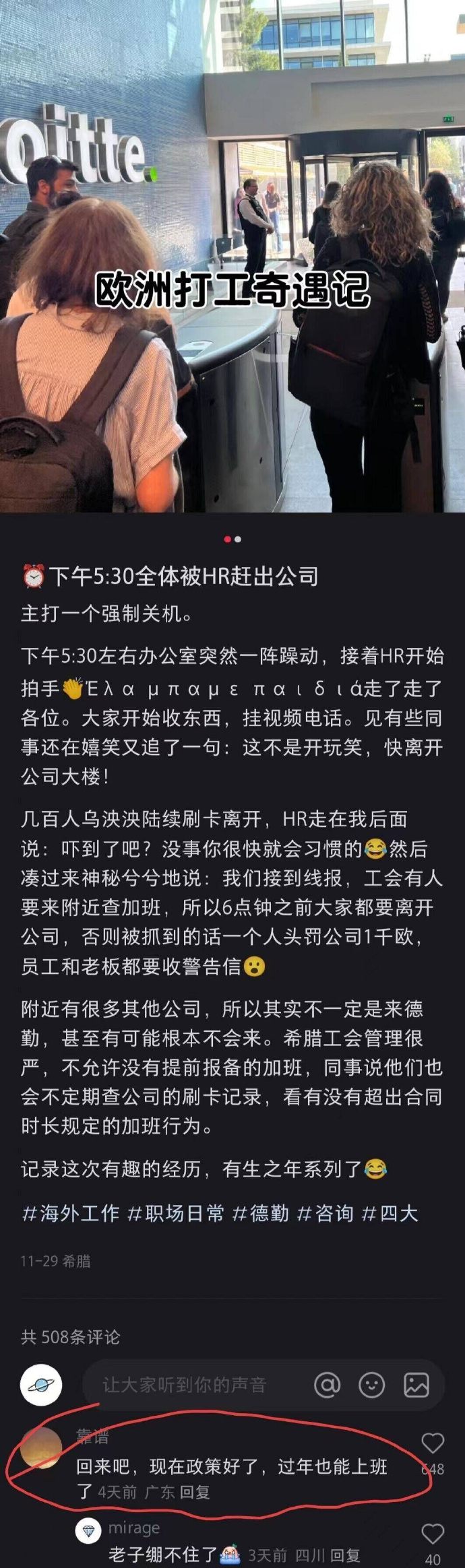The width and height of the screenshot is (465, 1568).
Task: Open the #咨询 hashtag
Action: point(325,1213)
